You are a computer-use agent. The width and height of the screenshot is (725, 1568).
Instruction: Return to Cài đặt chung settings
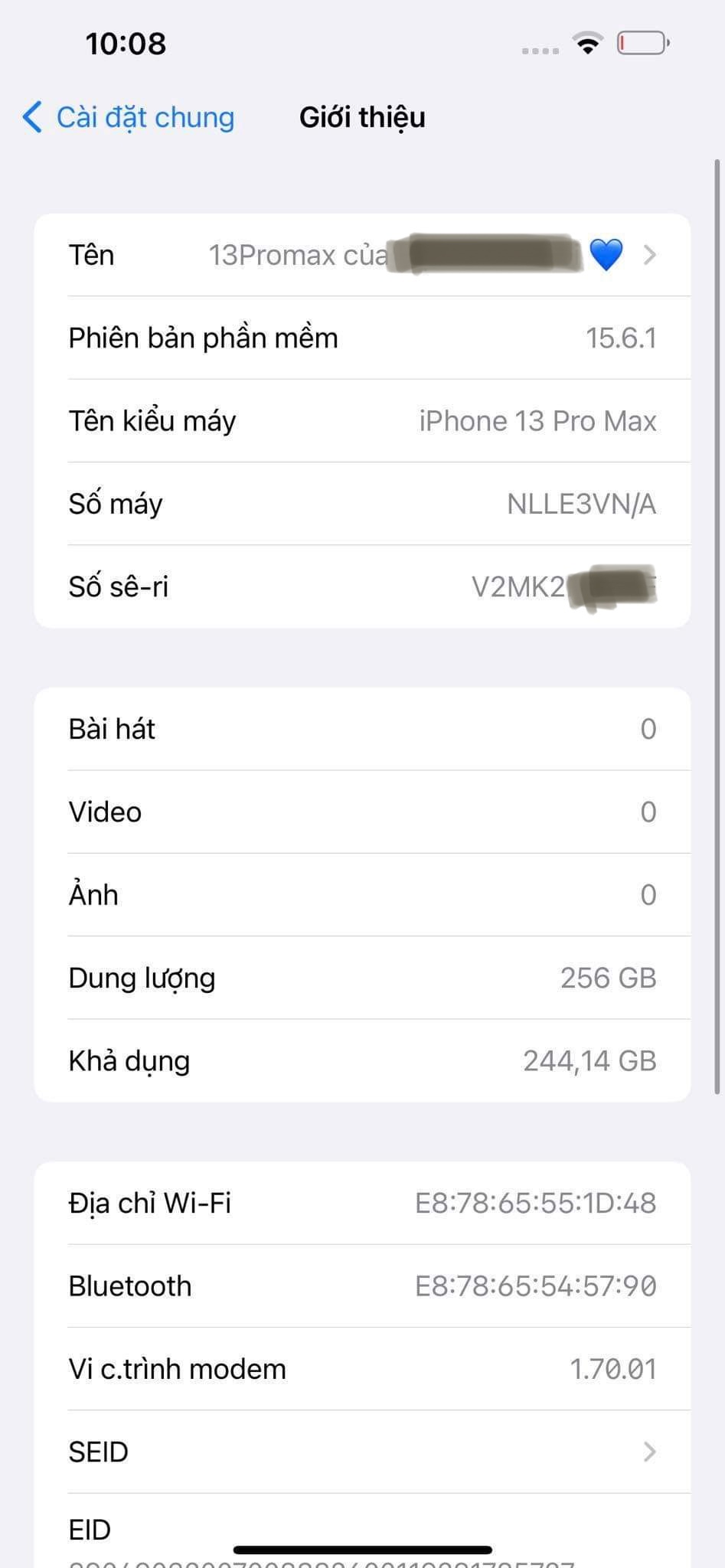[129, 117]
